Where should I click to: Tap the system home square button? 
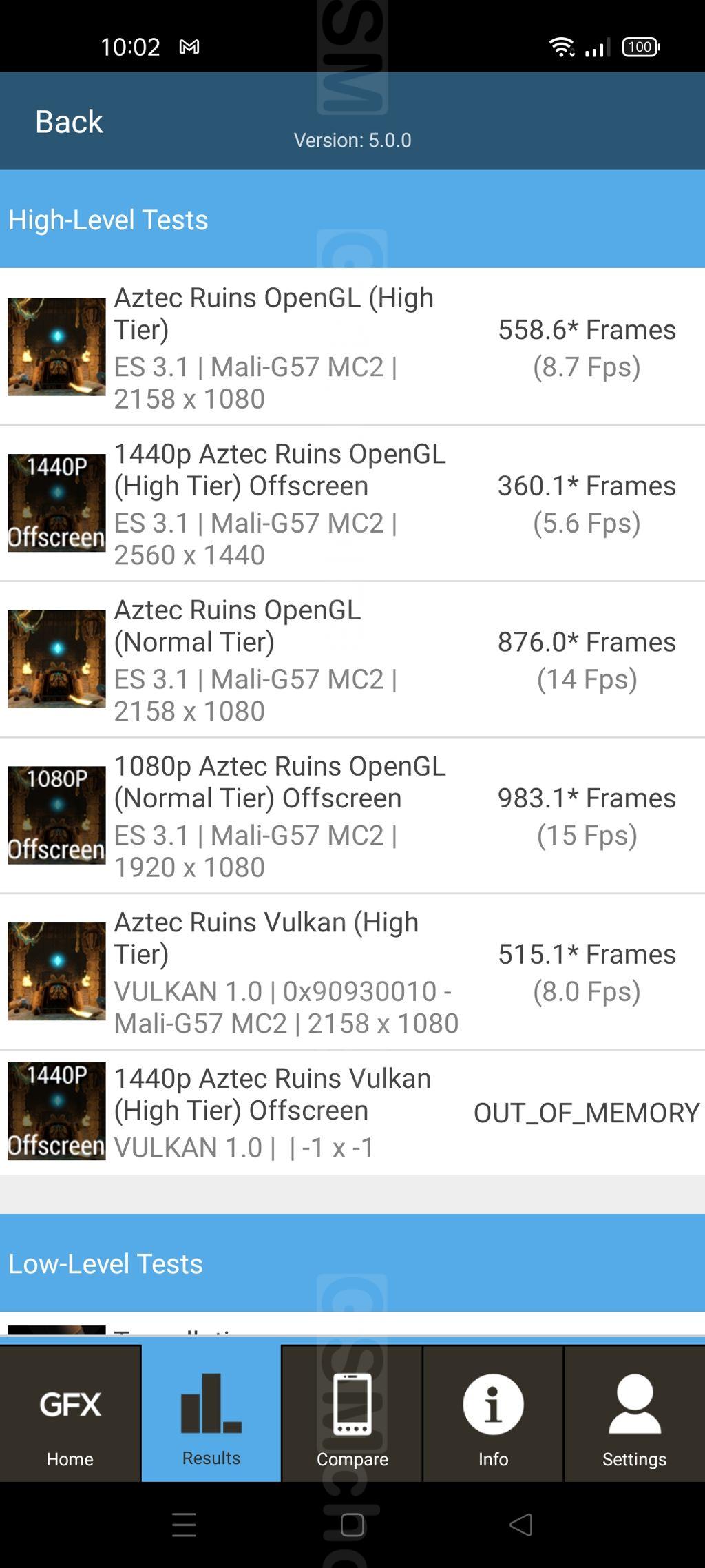pyautogui.click(x=352, y=1525)
